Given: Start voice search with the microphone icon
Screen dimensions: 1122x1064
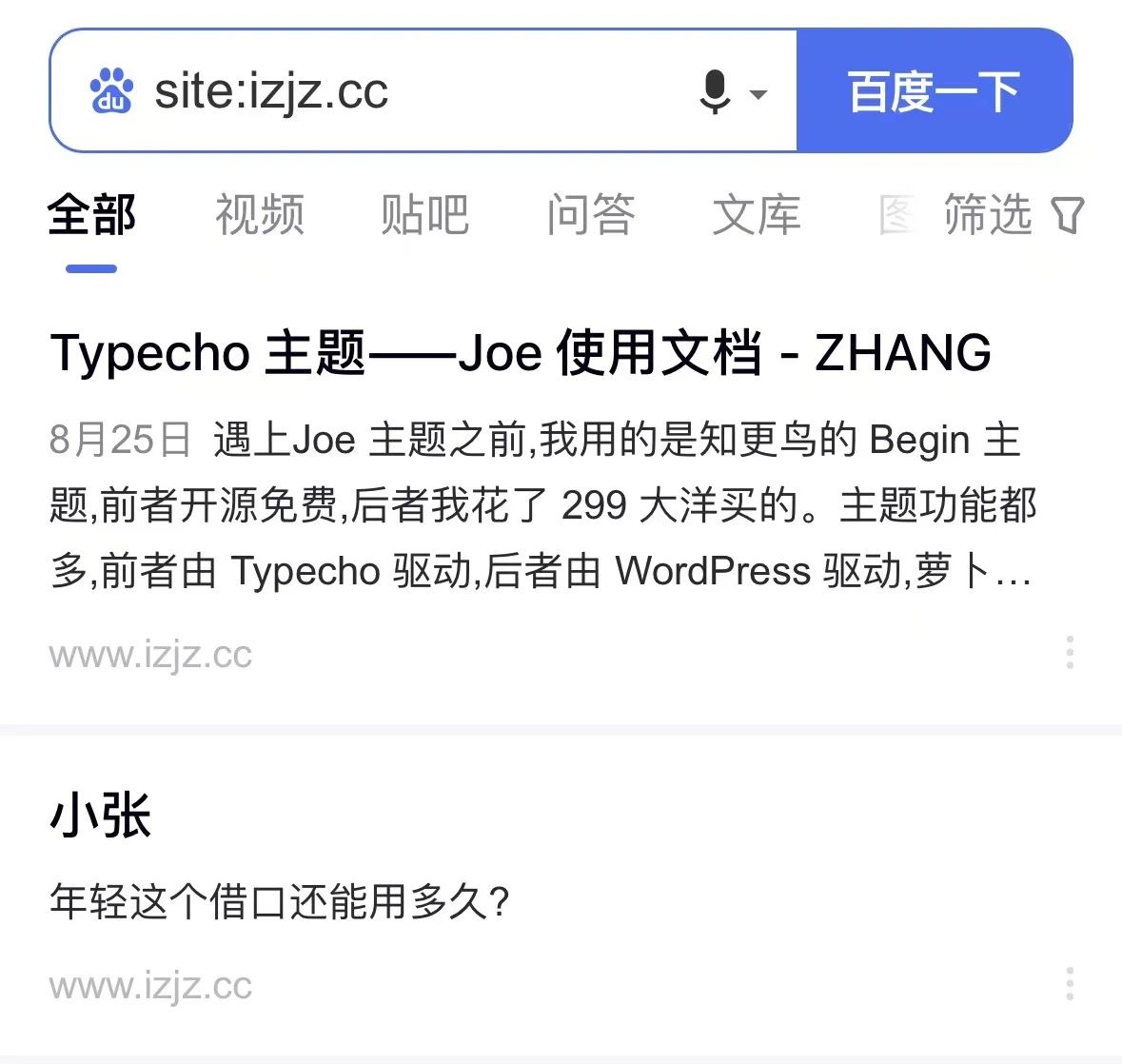Looking at the screenshot, I should 715,92.
